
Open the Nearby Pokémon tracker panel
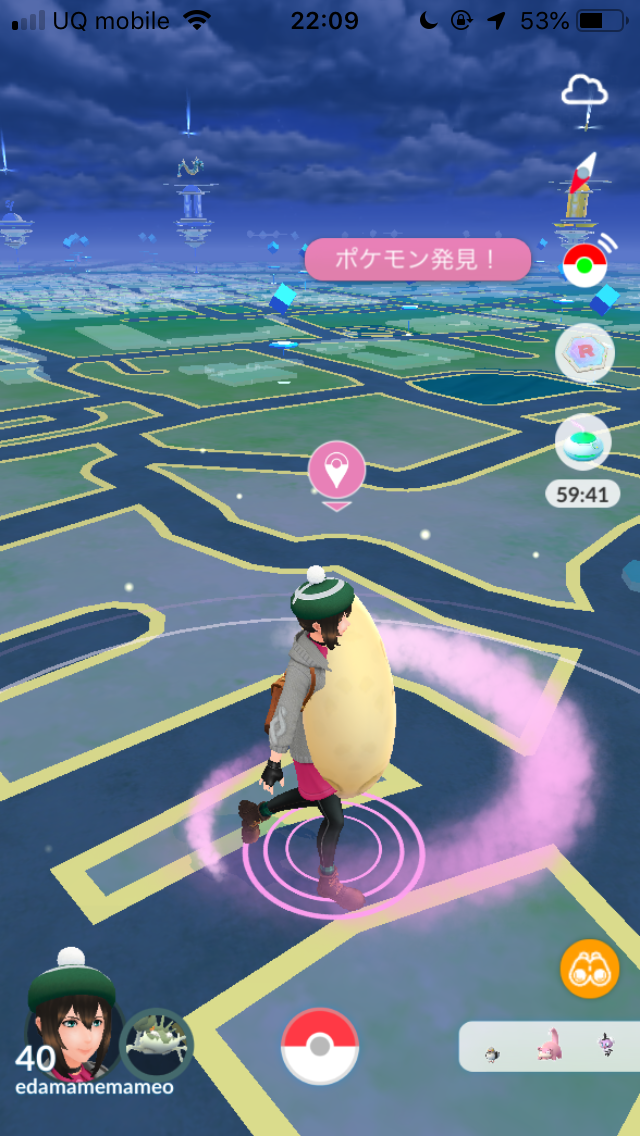click(x=548, y=1047)
